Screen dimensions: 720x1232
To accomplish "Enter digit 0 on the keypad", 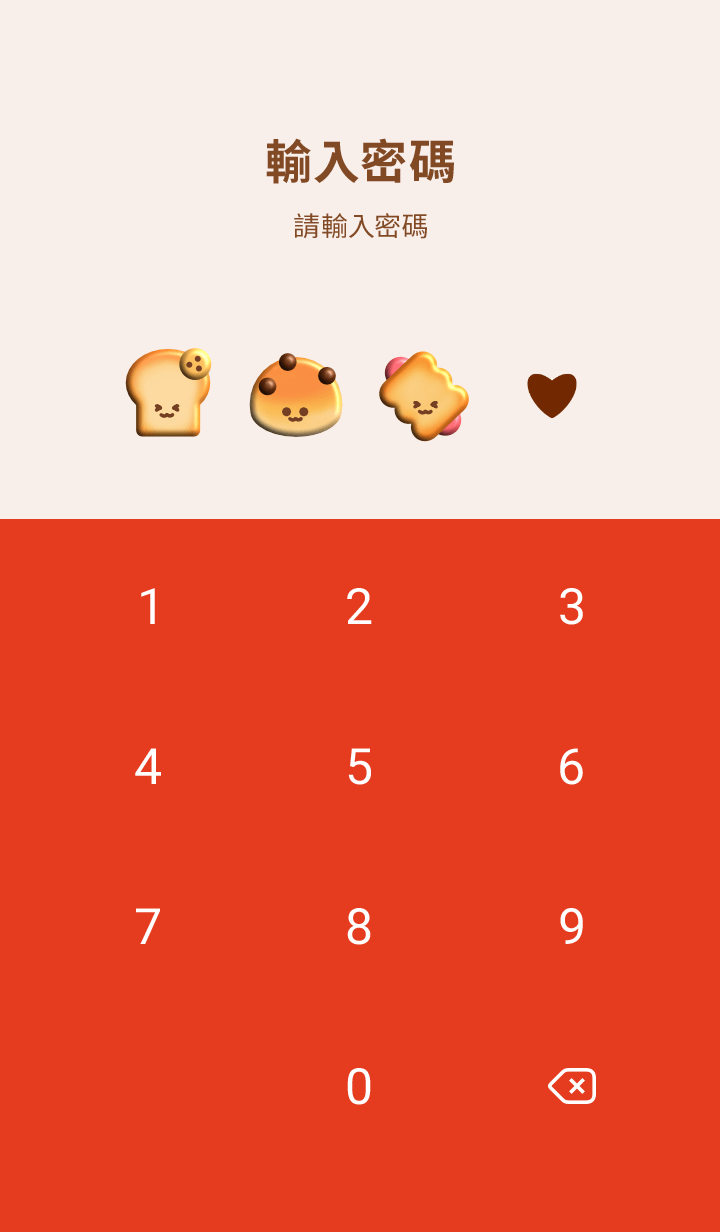I will (x=359, y=1087).
